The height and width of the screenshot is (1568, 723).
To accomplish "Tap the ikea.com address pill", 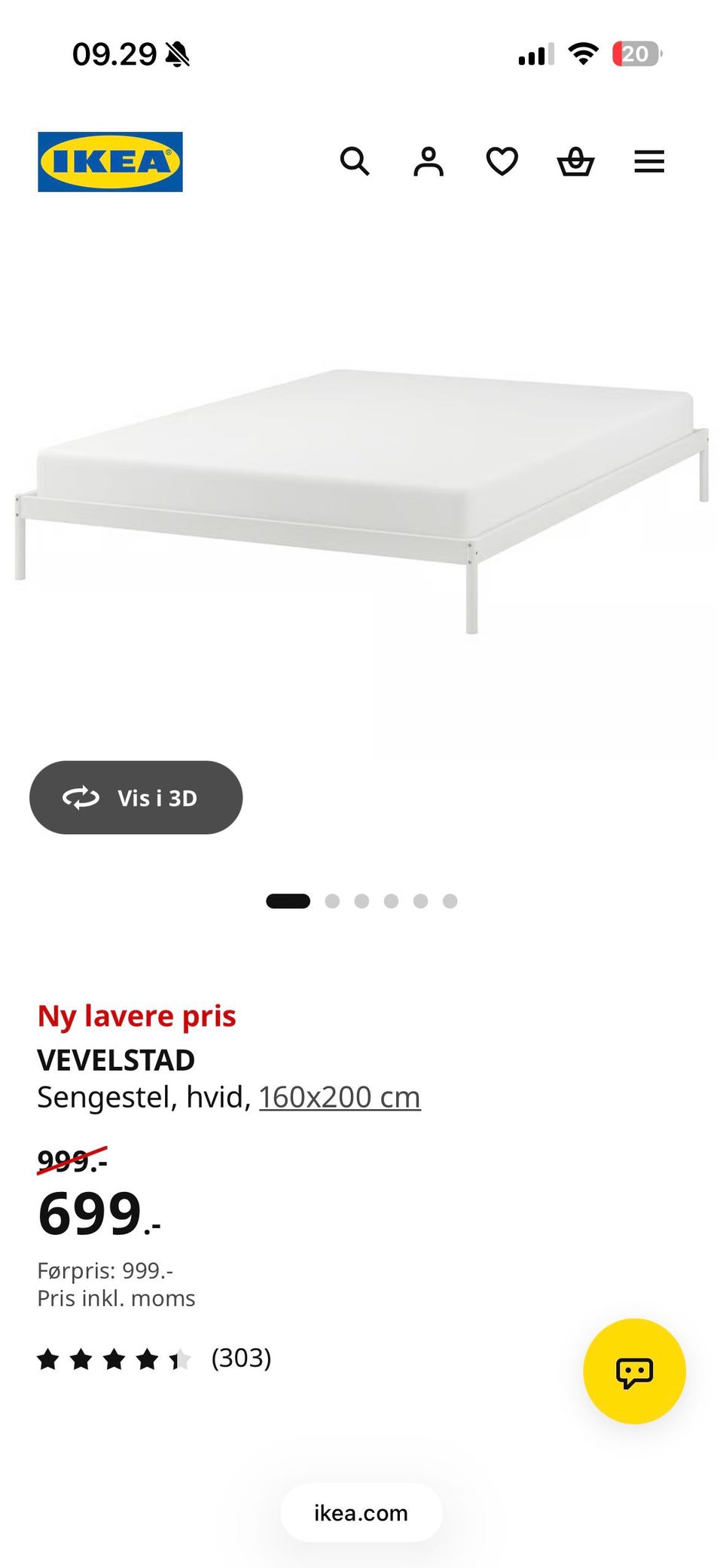I will click(x=361, y=1512).
